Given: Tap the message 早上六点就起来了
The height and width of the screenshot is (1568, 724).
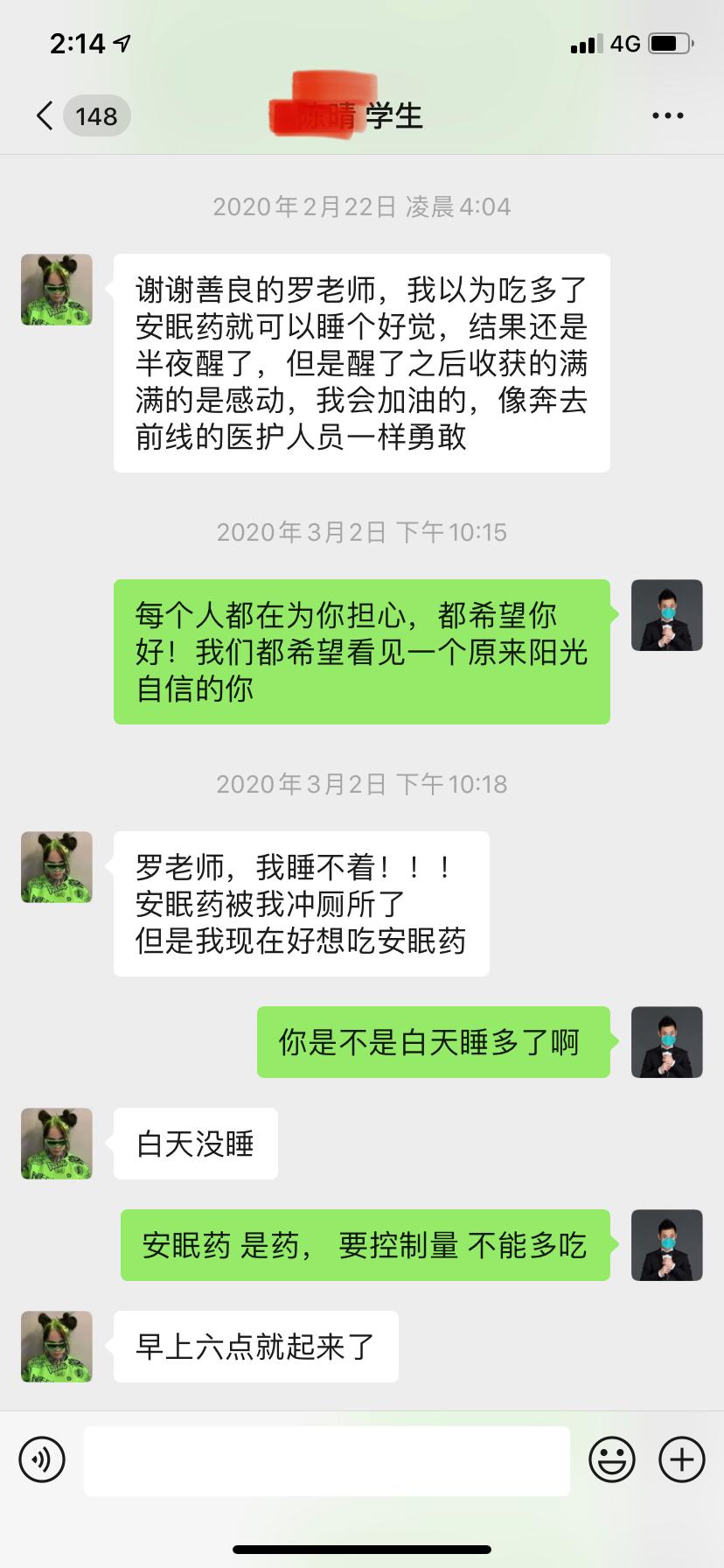Looking at the screenshot, I should (x=255, y=1347).
